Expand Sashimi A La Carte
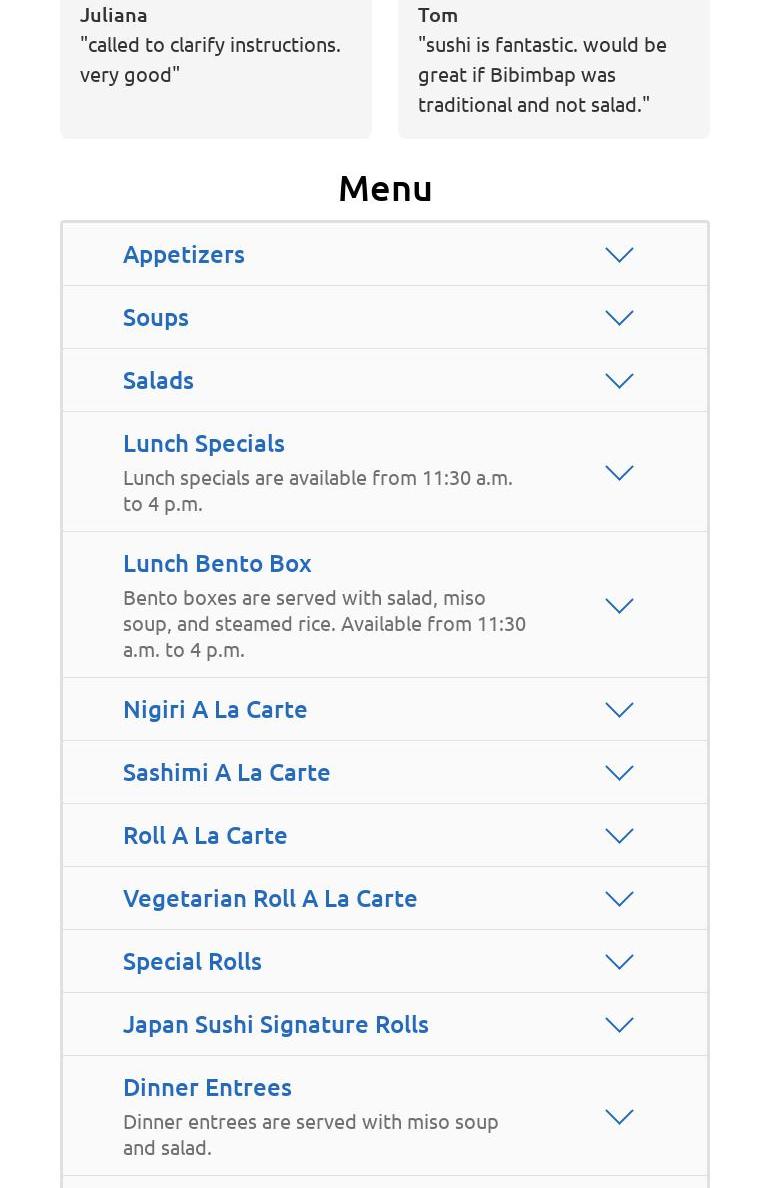This screenshot has width=770, height=1188. coord(226,773)
